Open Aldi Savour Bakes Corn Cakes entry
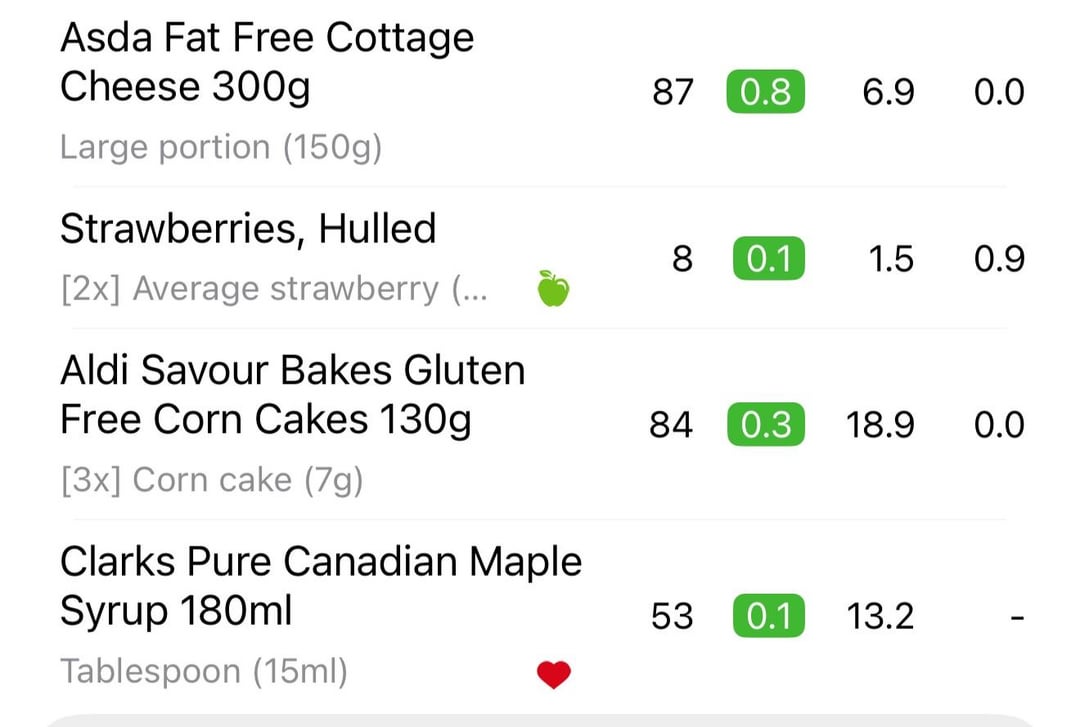This screenshot has height=727, width=1080. [292, 395]
